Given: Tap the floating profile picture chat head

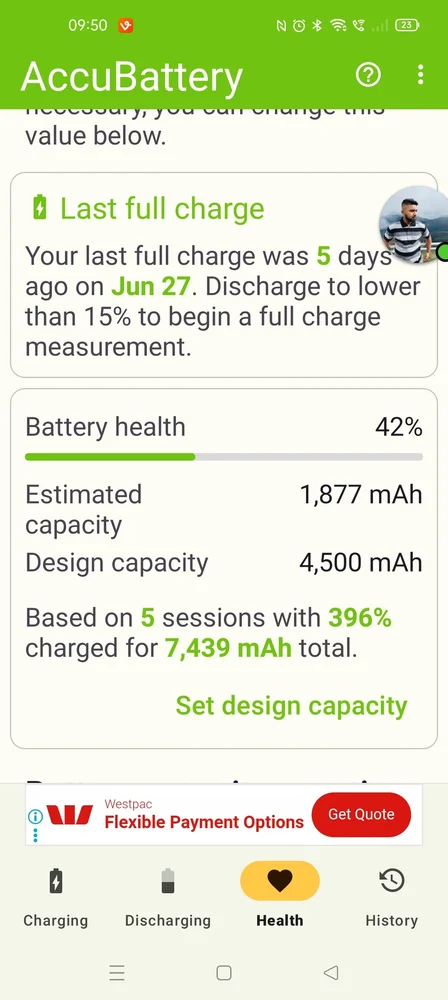Looking at the screenshot, I should pos(414,224).
